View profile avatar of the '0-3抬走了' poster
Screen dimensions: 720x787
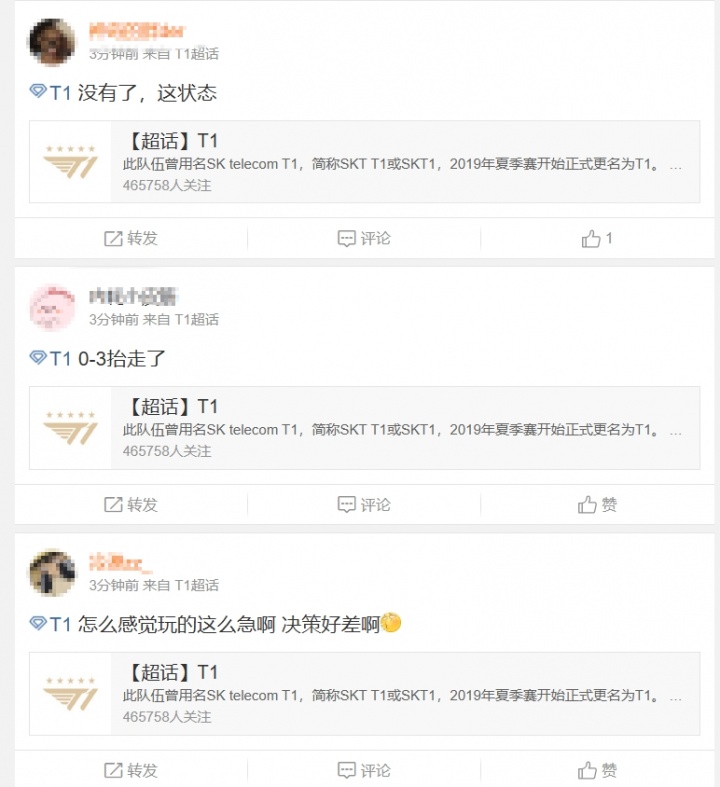(x=52, y=307)
